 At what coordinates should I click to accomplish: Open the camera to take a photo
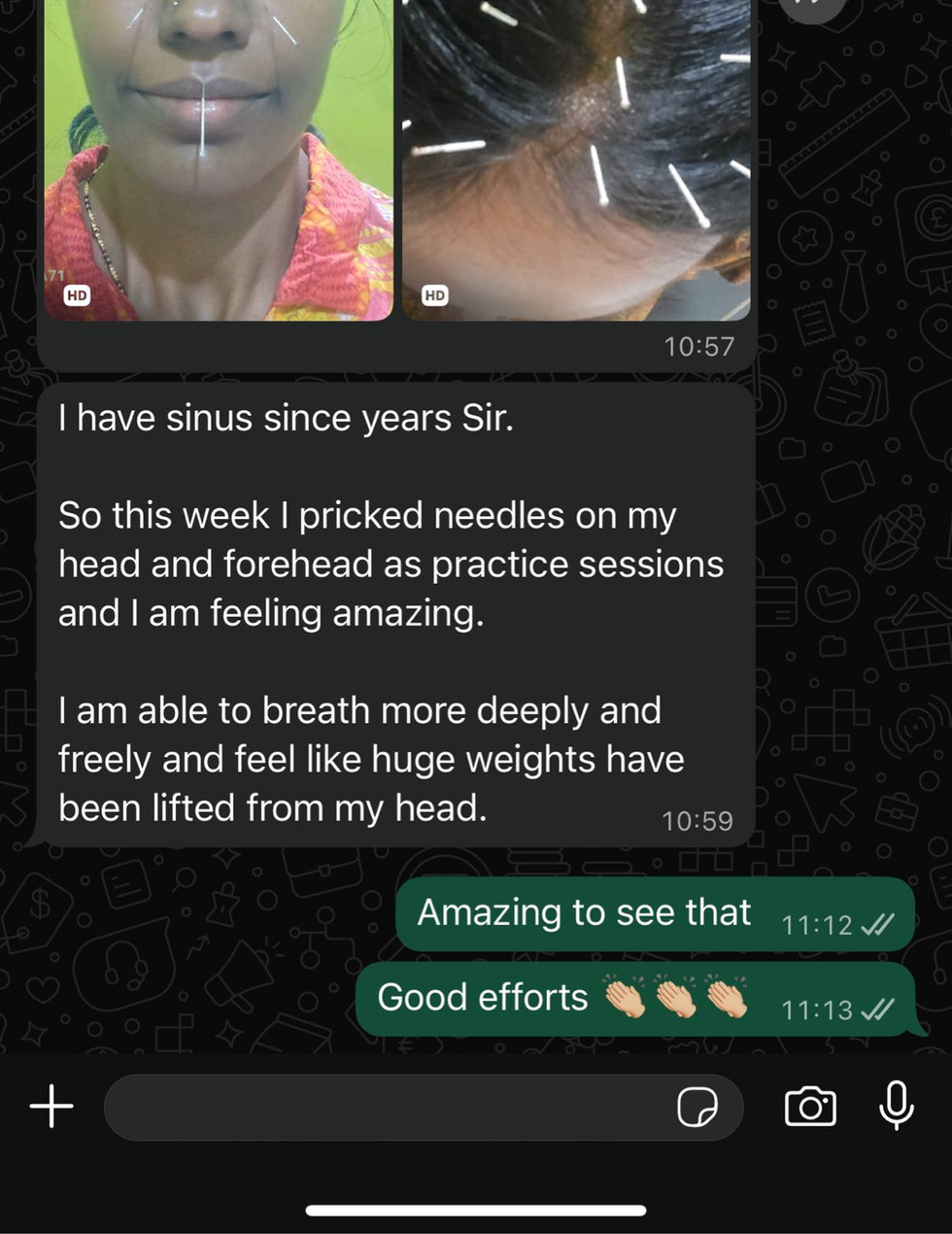click(x=810, y=1106)
